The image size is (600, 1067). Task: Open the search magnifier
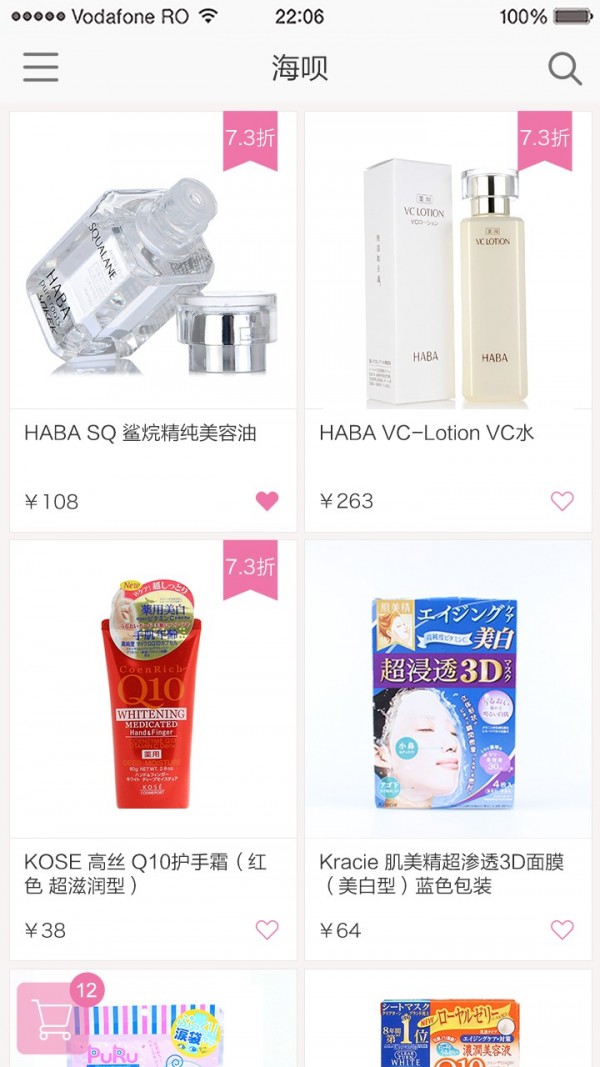point(564,68)
